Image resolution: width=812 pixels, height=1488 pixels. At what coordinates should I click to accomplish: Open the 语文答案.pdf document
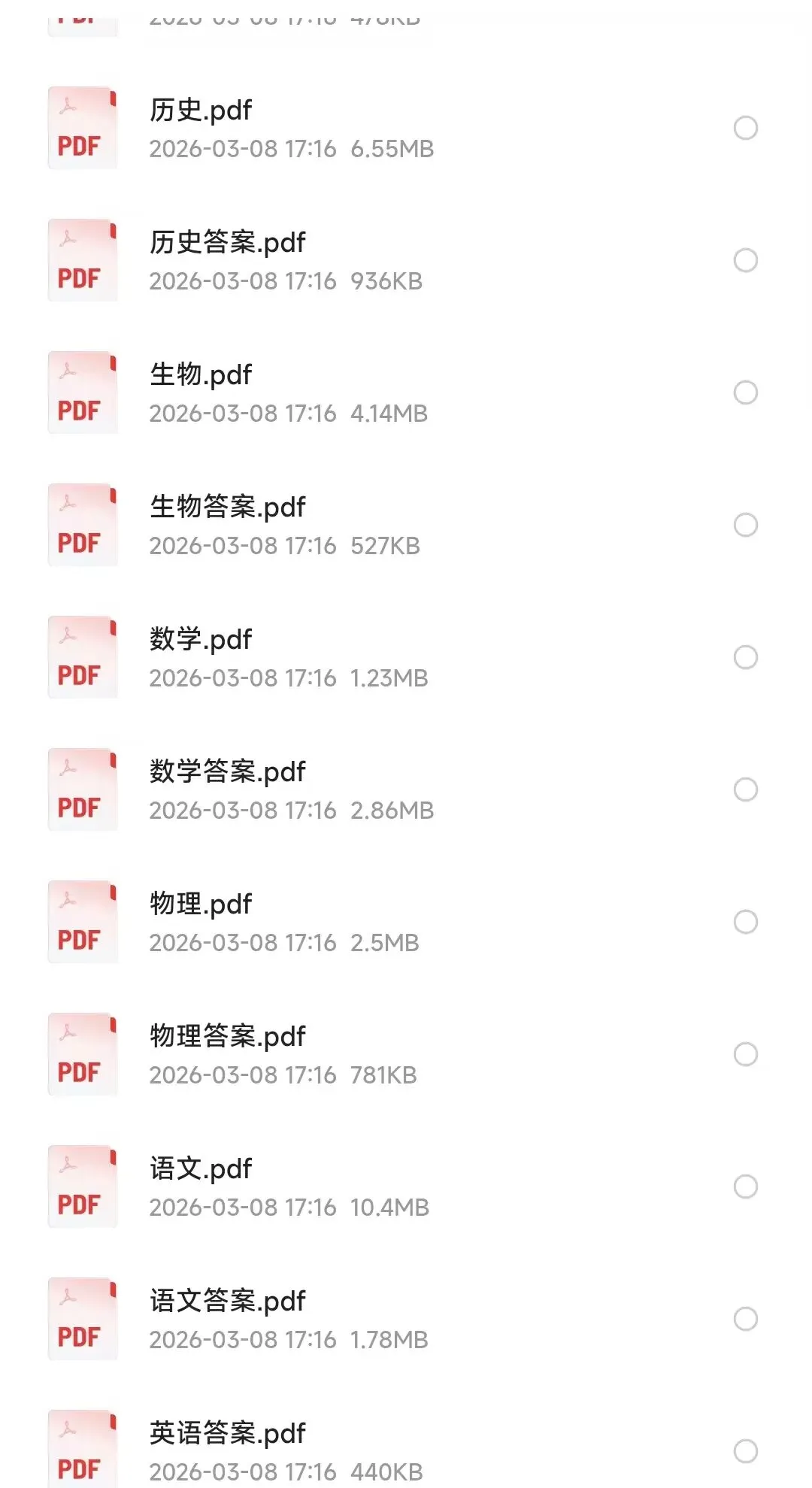point(227,1302)
